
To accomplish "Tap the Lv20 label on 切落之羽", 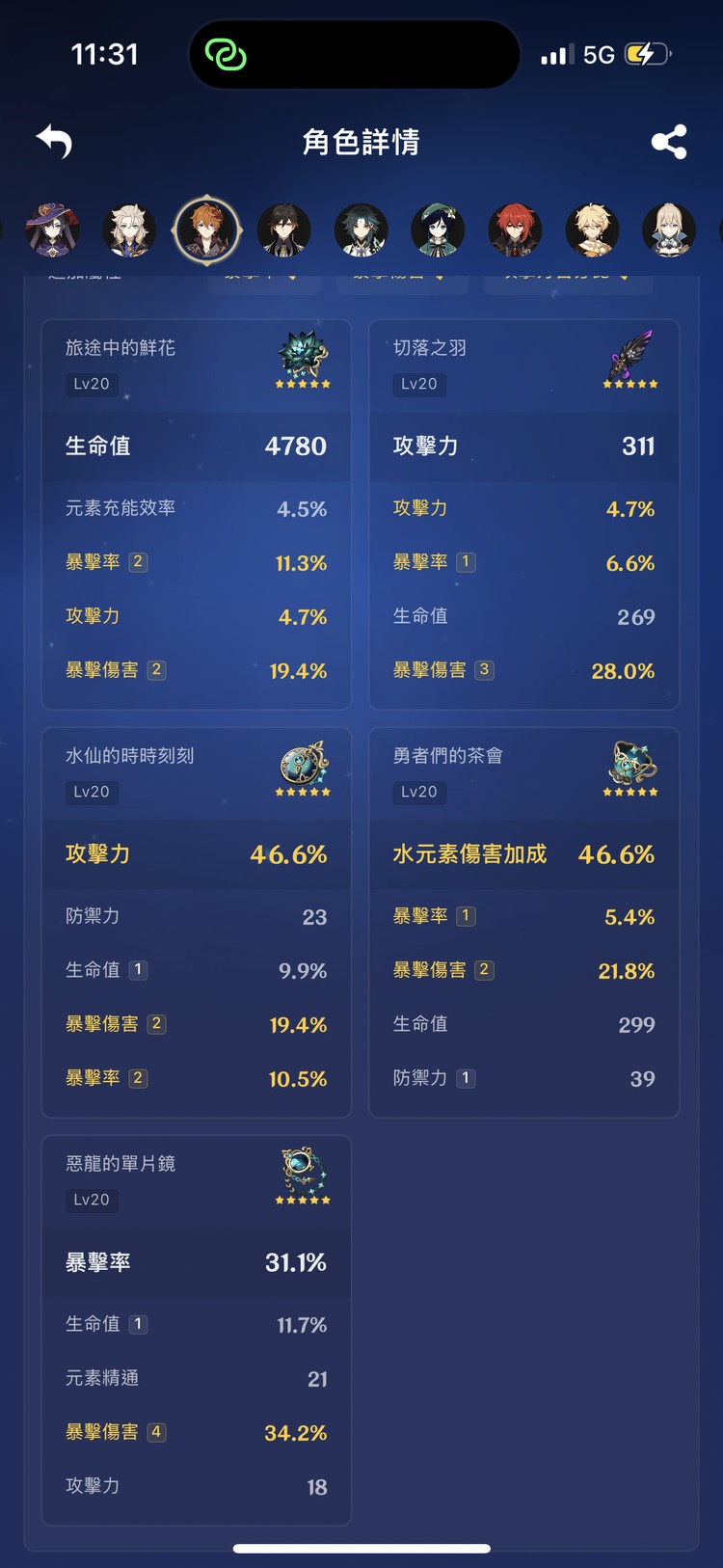I will tap(420, 384).
